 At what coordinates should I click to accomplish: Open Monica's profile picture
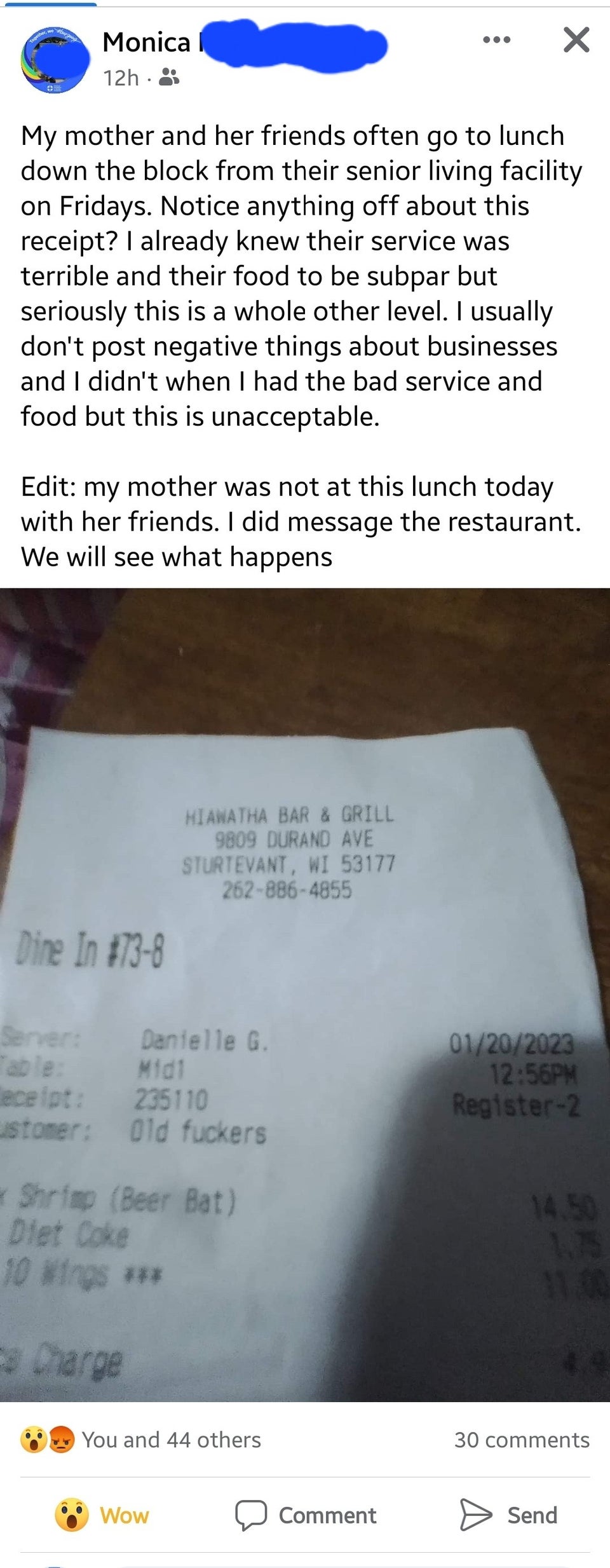click(55, 59)
